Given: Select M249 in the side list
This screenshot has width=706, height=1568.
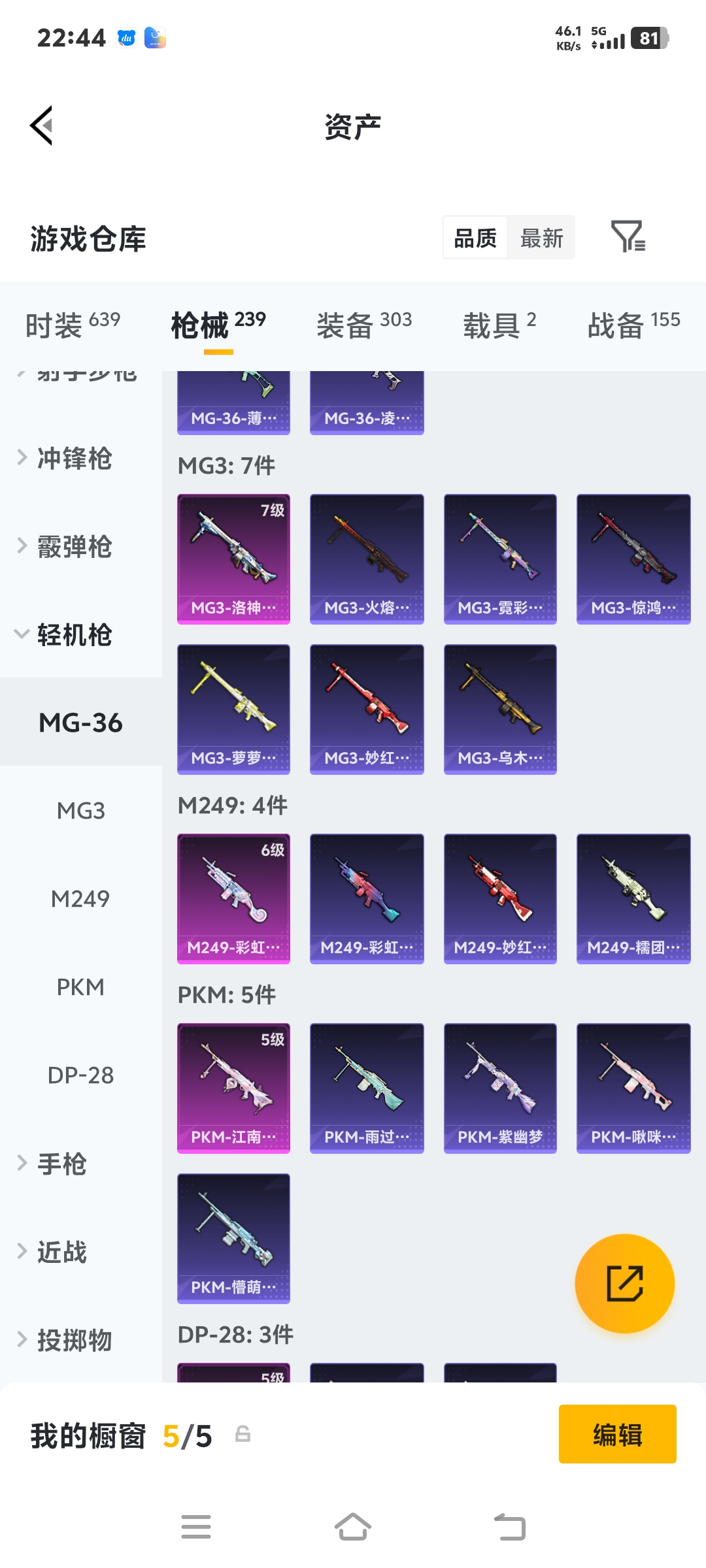Looking at the screenshot, I should tap(80, 899).
